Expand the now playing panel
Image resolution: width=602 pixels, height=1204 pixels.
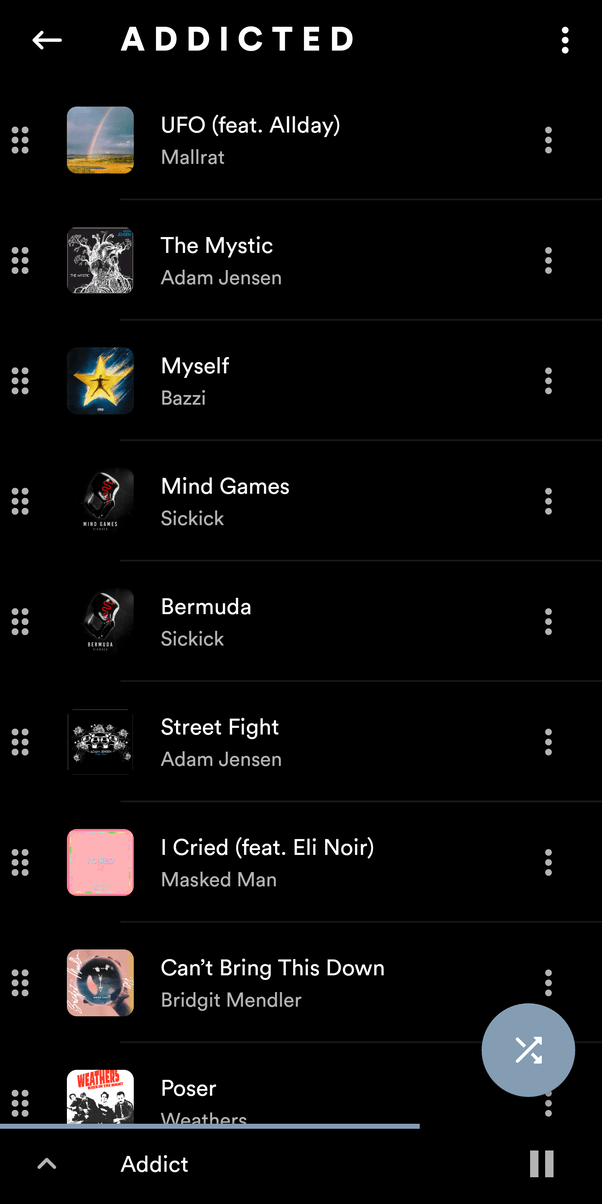47,1164
